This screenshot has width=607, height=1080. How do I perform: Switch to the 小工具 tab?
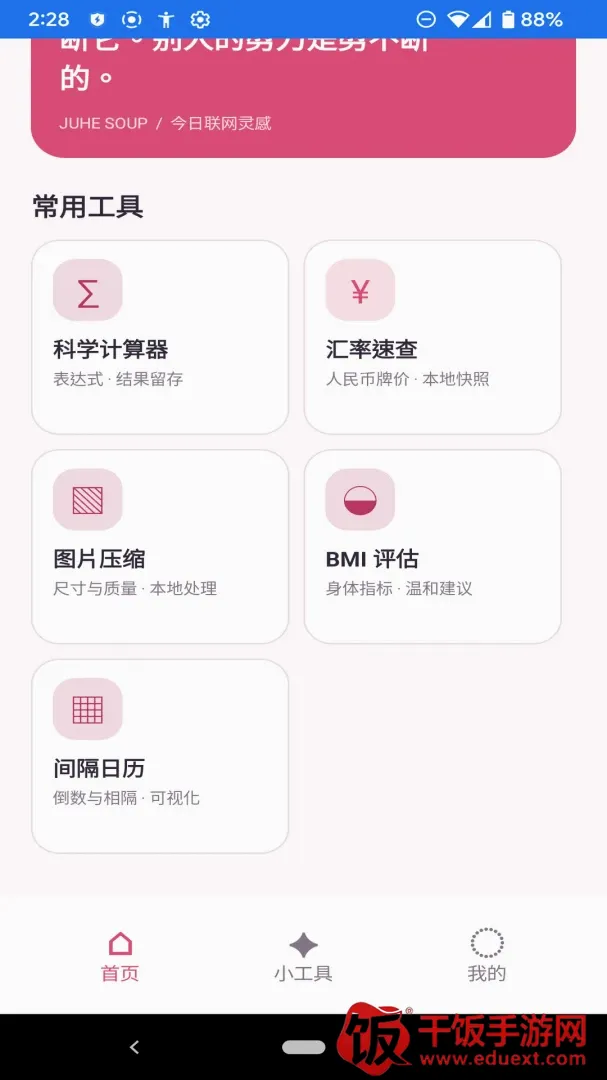coord(303,956)
